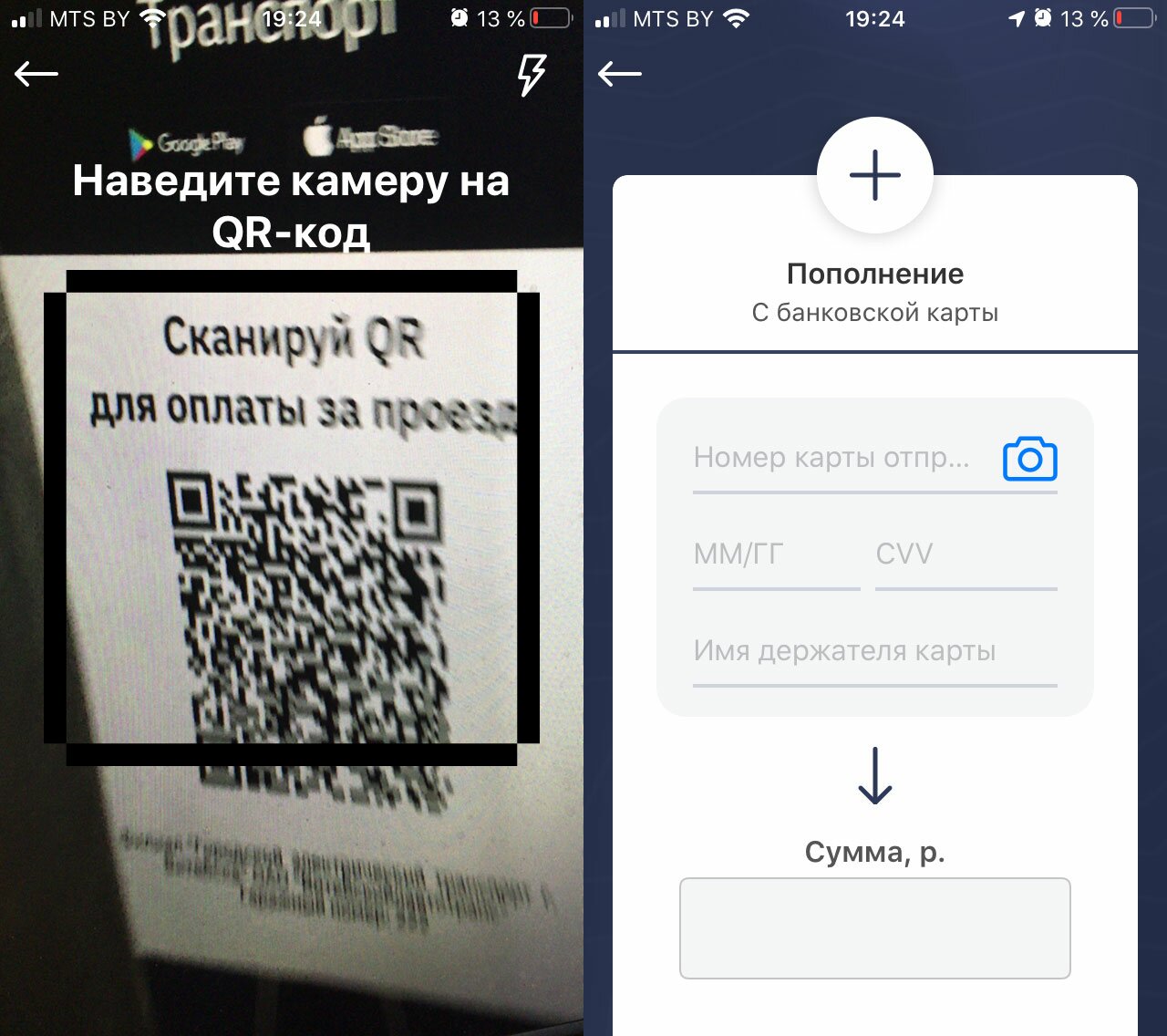Focus the CVV field

965,554
